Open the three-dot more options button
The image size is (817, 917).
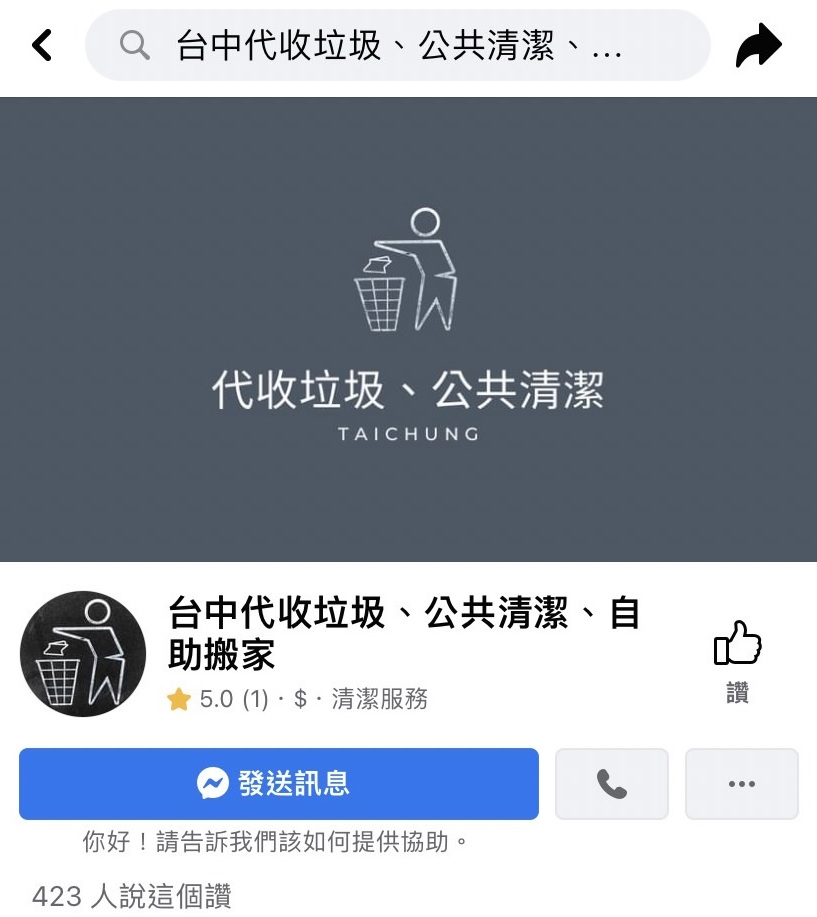pos(741,784)
